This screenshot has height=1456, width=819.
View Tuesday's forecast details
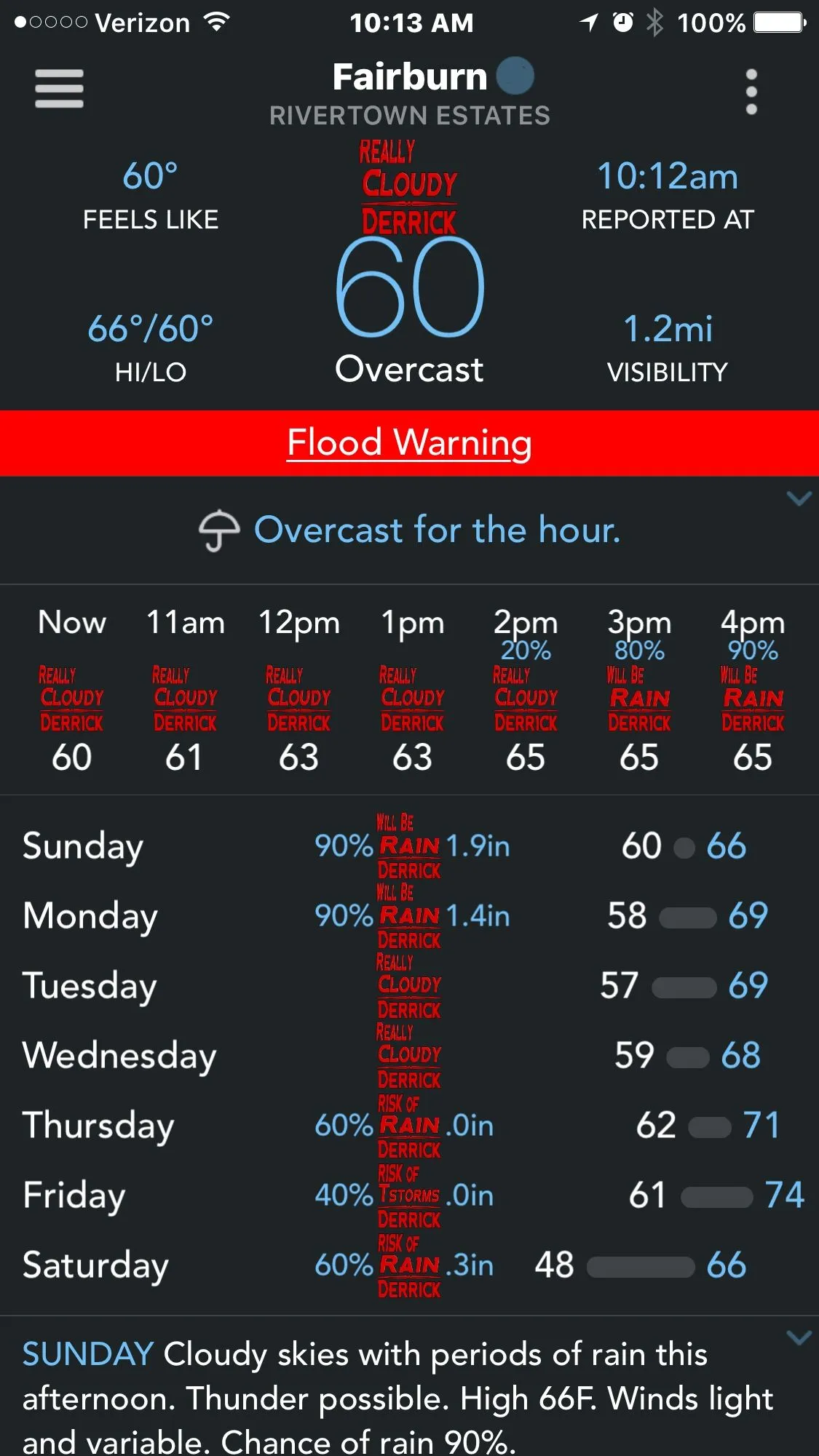pyautogui.click(x=409, y=985)
